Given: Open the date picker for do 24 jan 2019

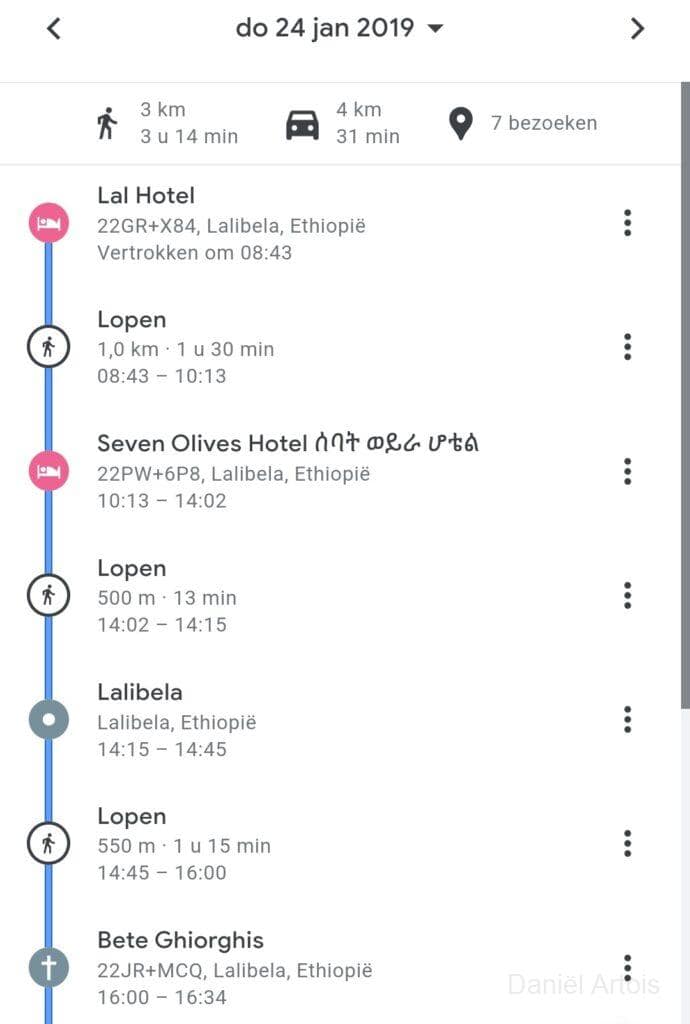Looking at the screenshot, I should (x=339, y=28).
